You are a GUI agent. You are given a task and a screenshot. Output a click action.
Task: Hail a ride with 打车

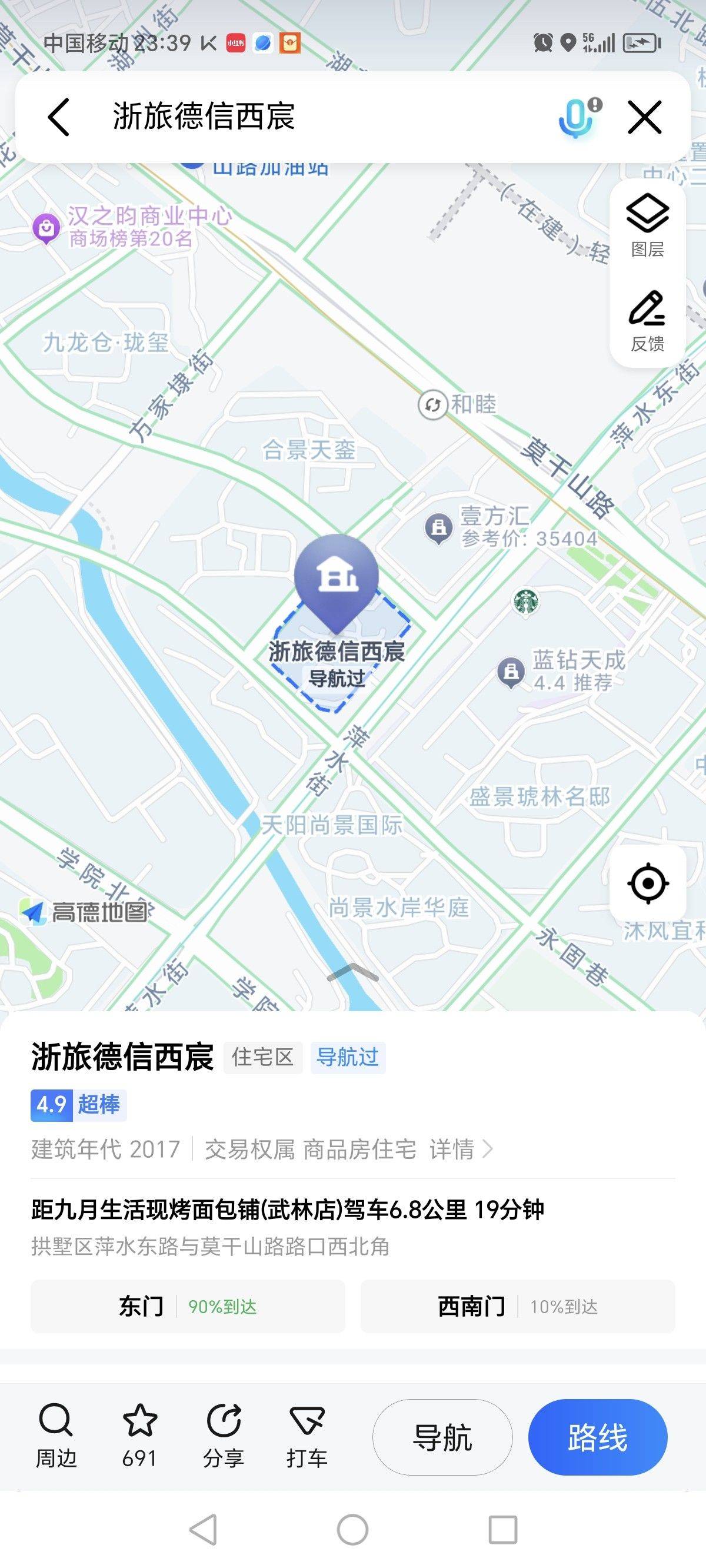(x=307, y=1436)
